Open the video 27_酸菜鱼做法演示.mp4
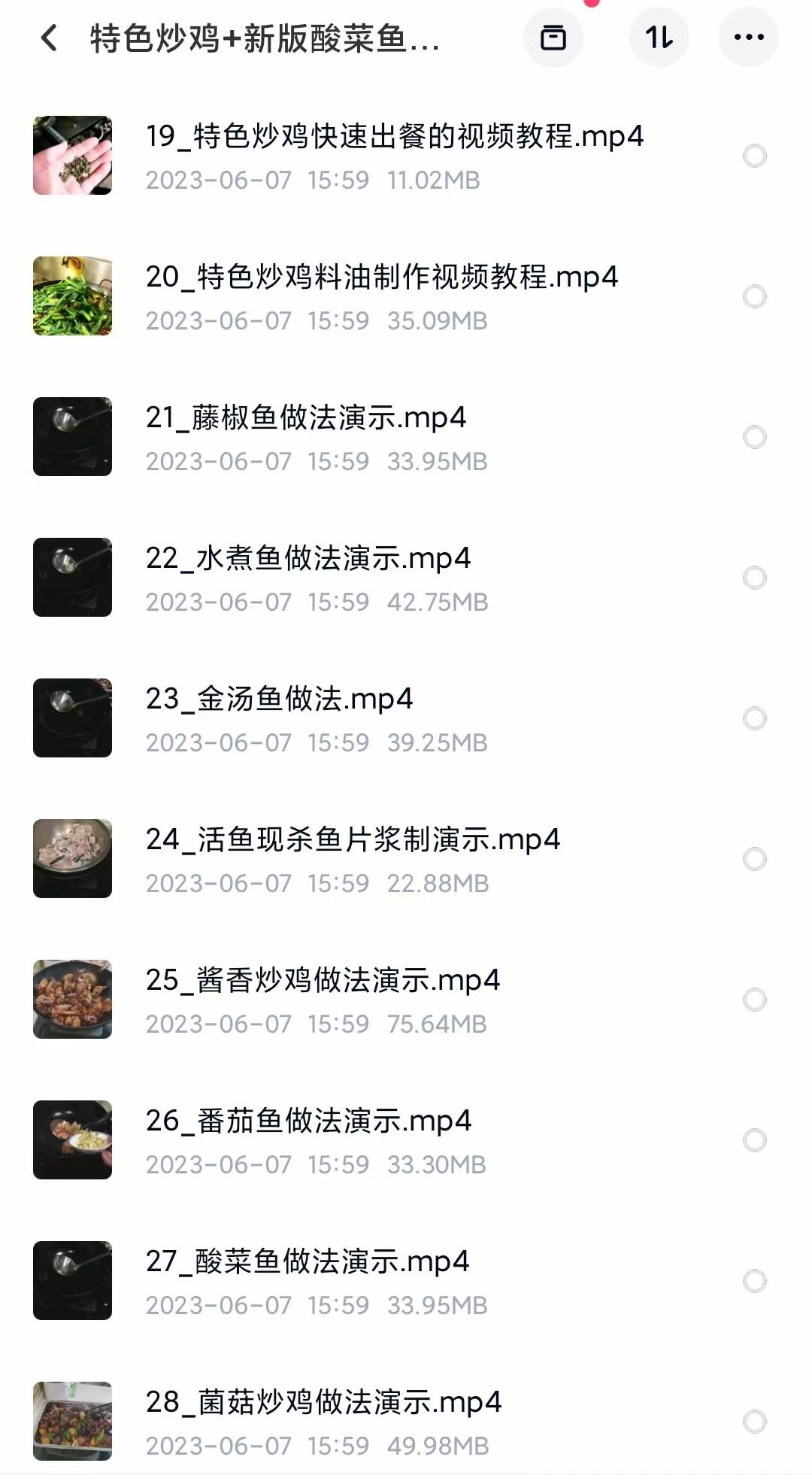The height and width of the screenshot is (1478, 812). [308, 1260]
